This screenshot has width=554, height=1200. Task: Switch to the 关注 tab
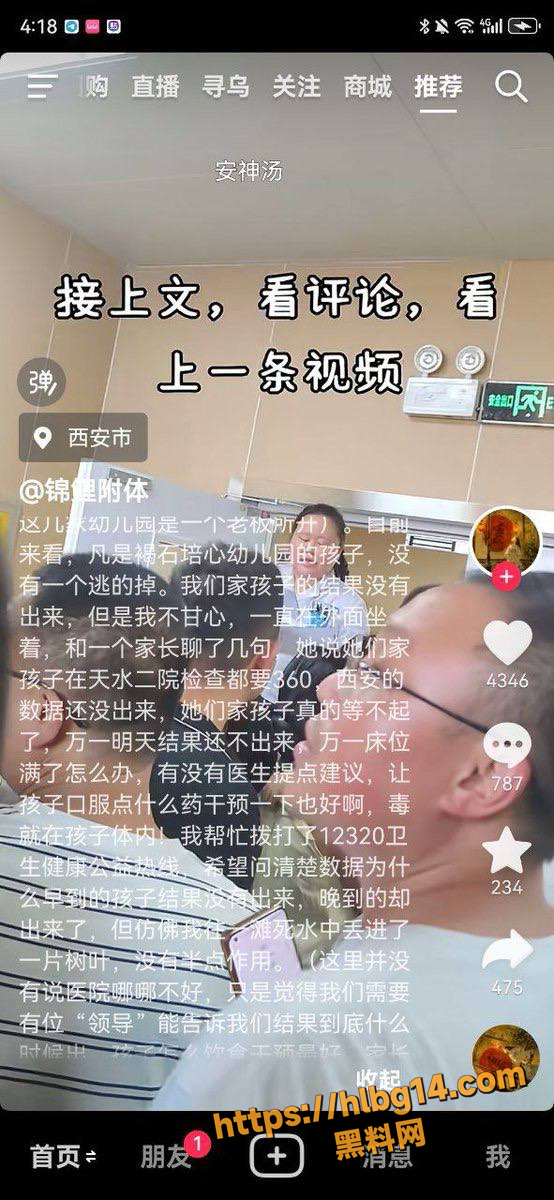[x=297, y=87]
